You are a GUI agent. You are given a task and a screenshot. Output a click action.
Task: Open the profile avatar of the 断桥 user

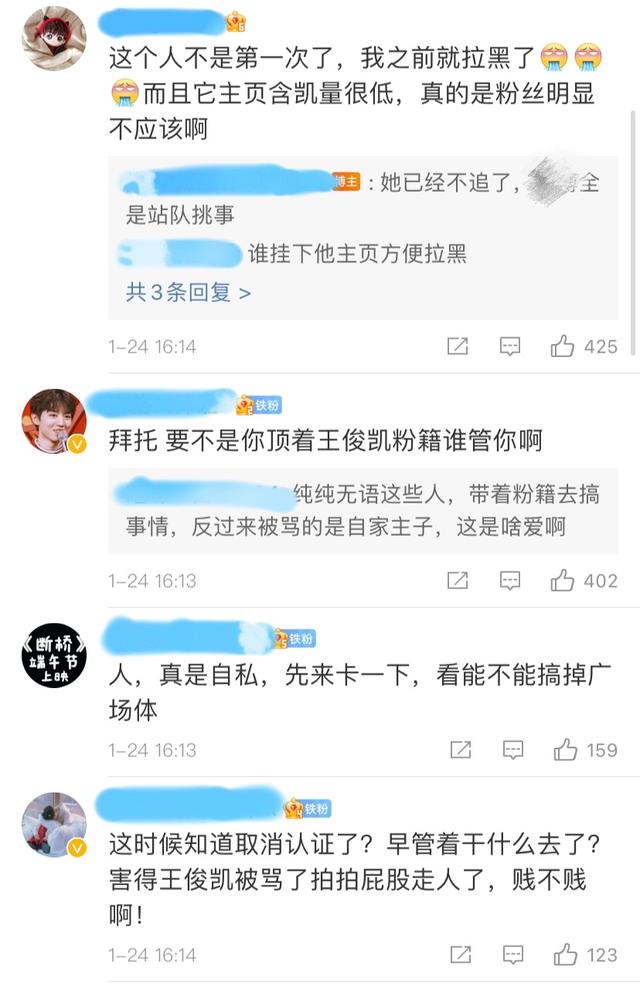54,652
